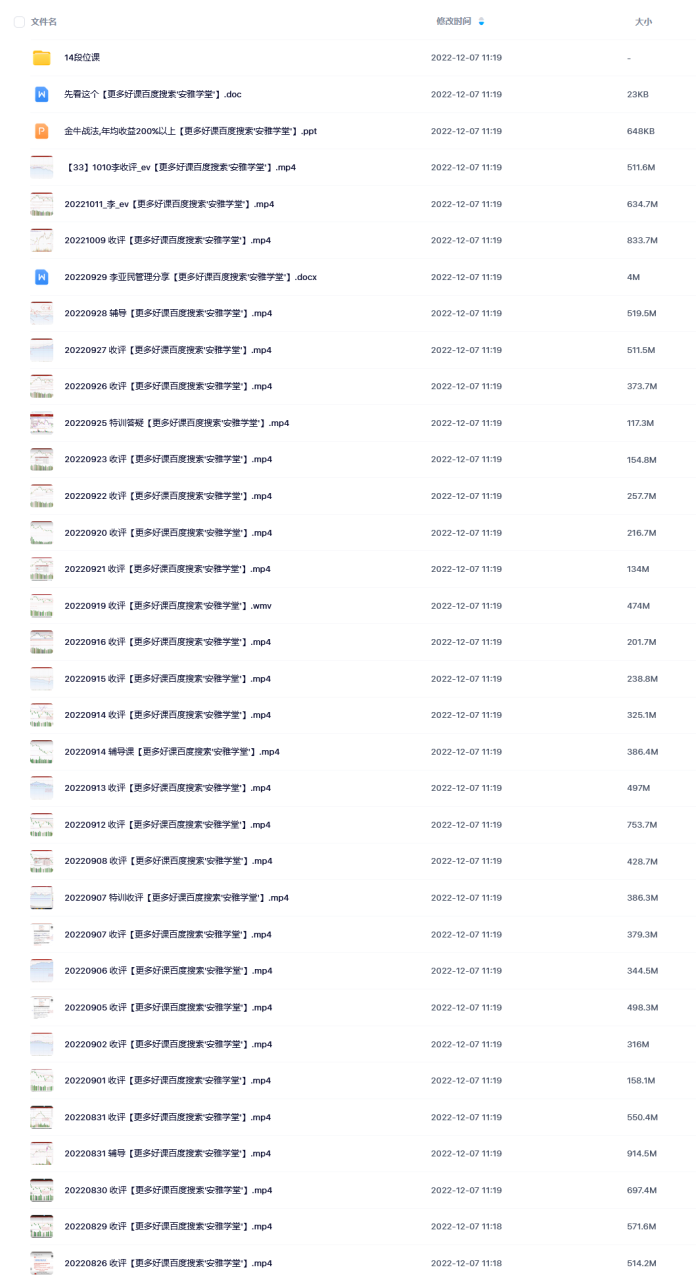Play the 20220914 辅导课 video
This screenshot has height=1280, width=696.
point(172,752)
